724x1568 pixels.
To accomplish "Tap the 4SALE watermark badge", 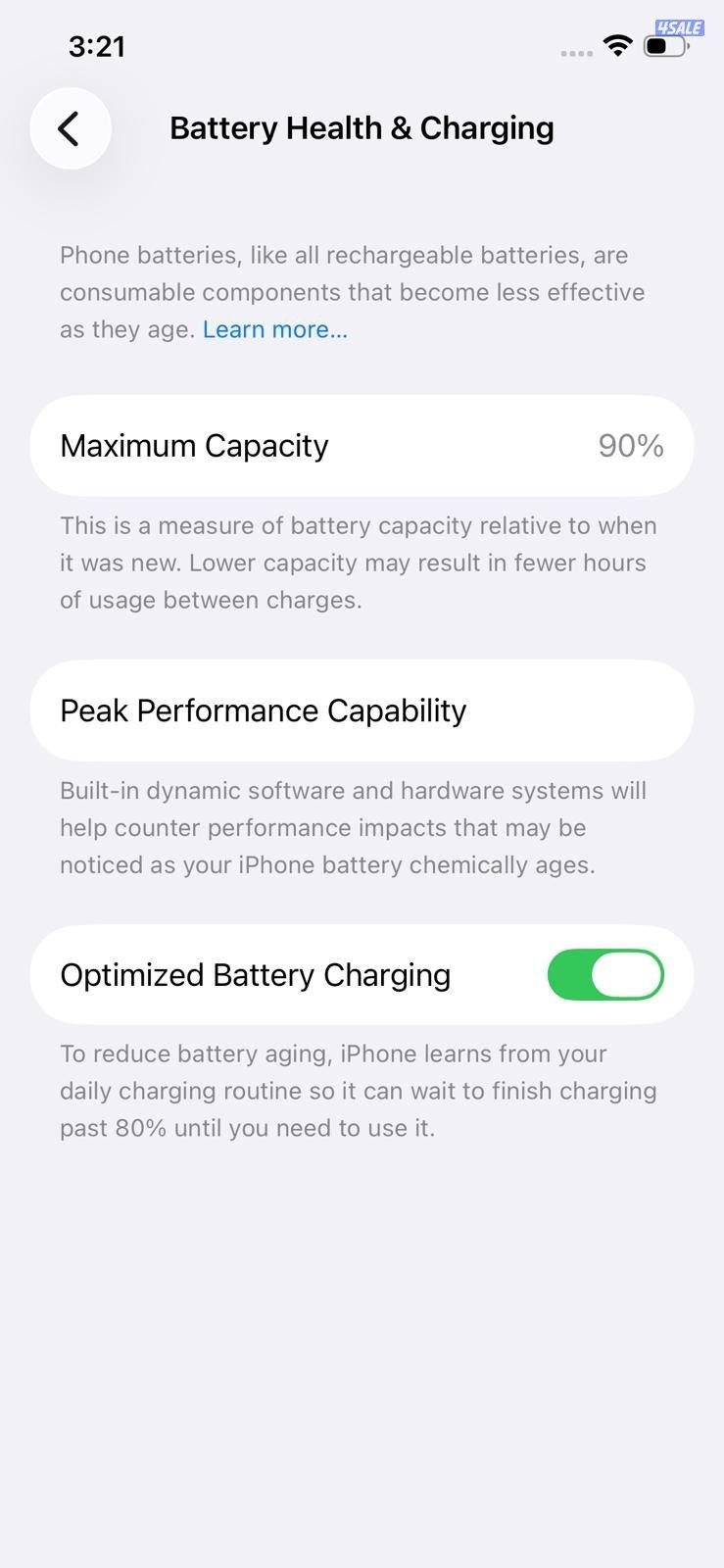I will 680,26.
